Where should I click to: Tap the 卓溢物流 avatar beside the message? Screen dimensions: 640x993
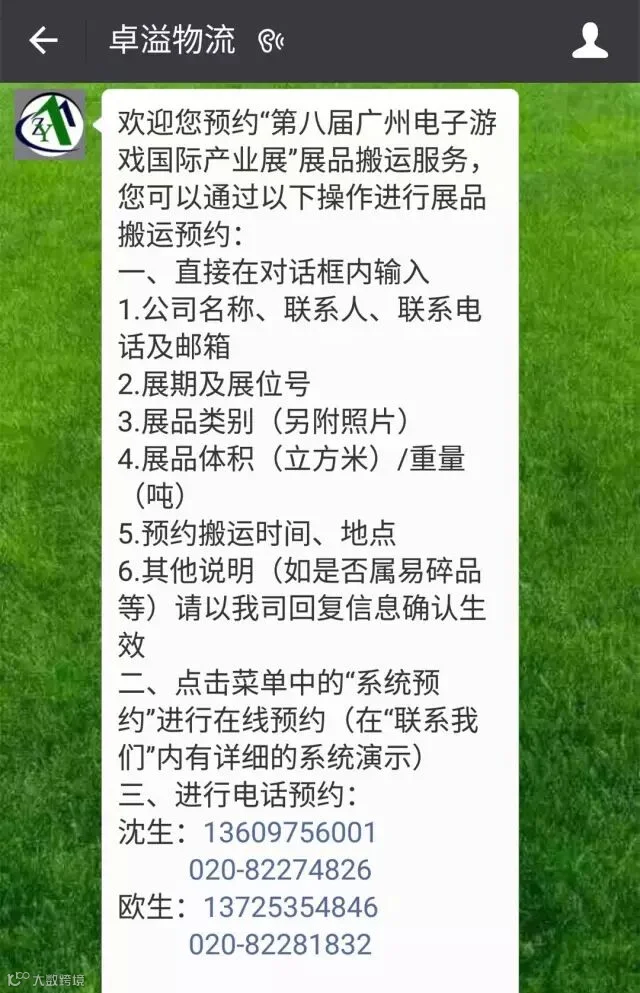tap(50, 125)
